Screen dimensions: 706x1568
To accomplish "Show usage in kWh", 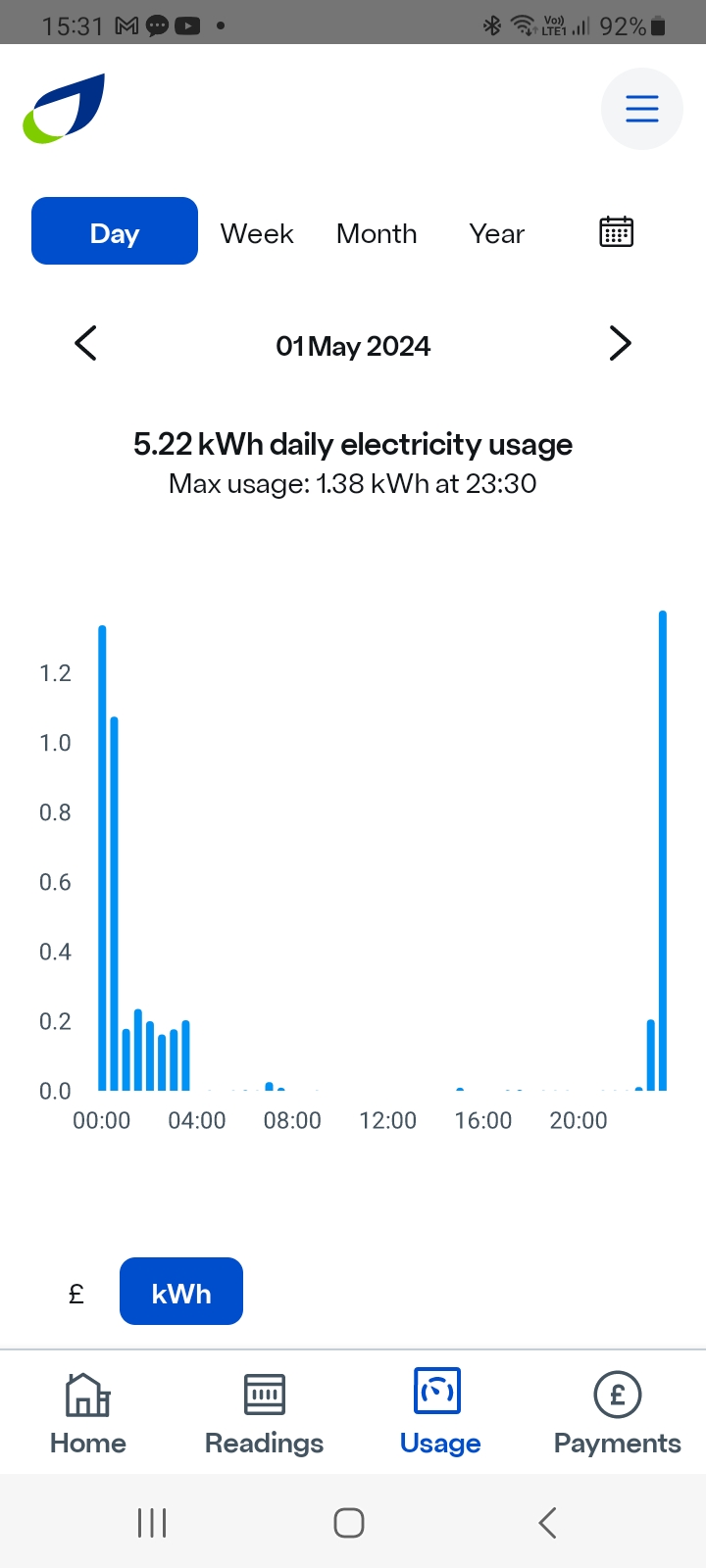I will point(181,1292).
